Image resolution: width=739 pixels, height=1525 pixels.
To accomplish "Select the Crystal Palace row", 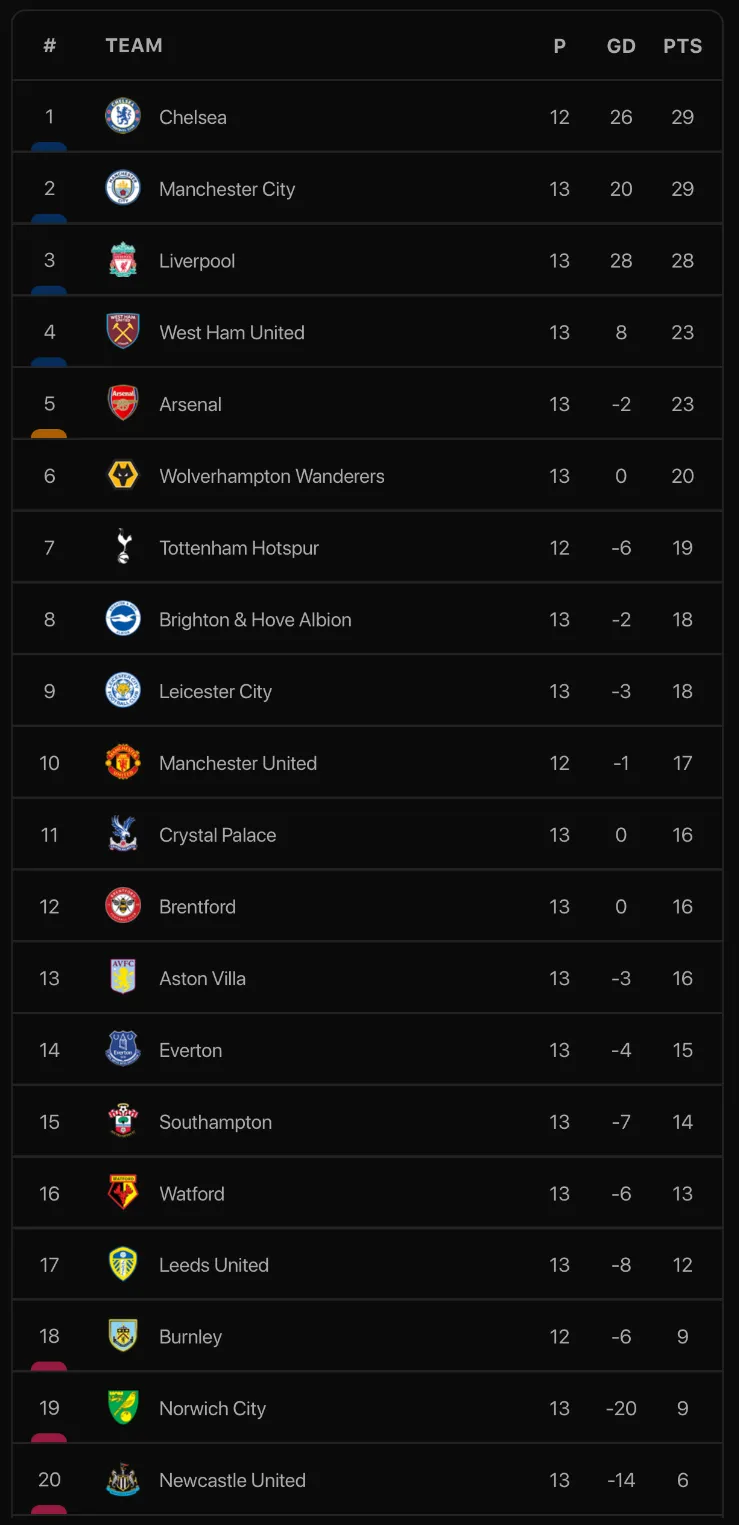I will [x=217, y=835].
